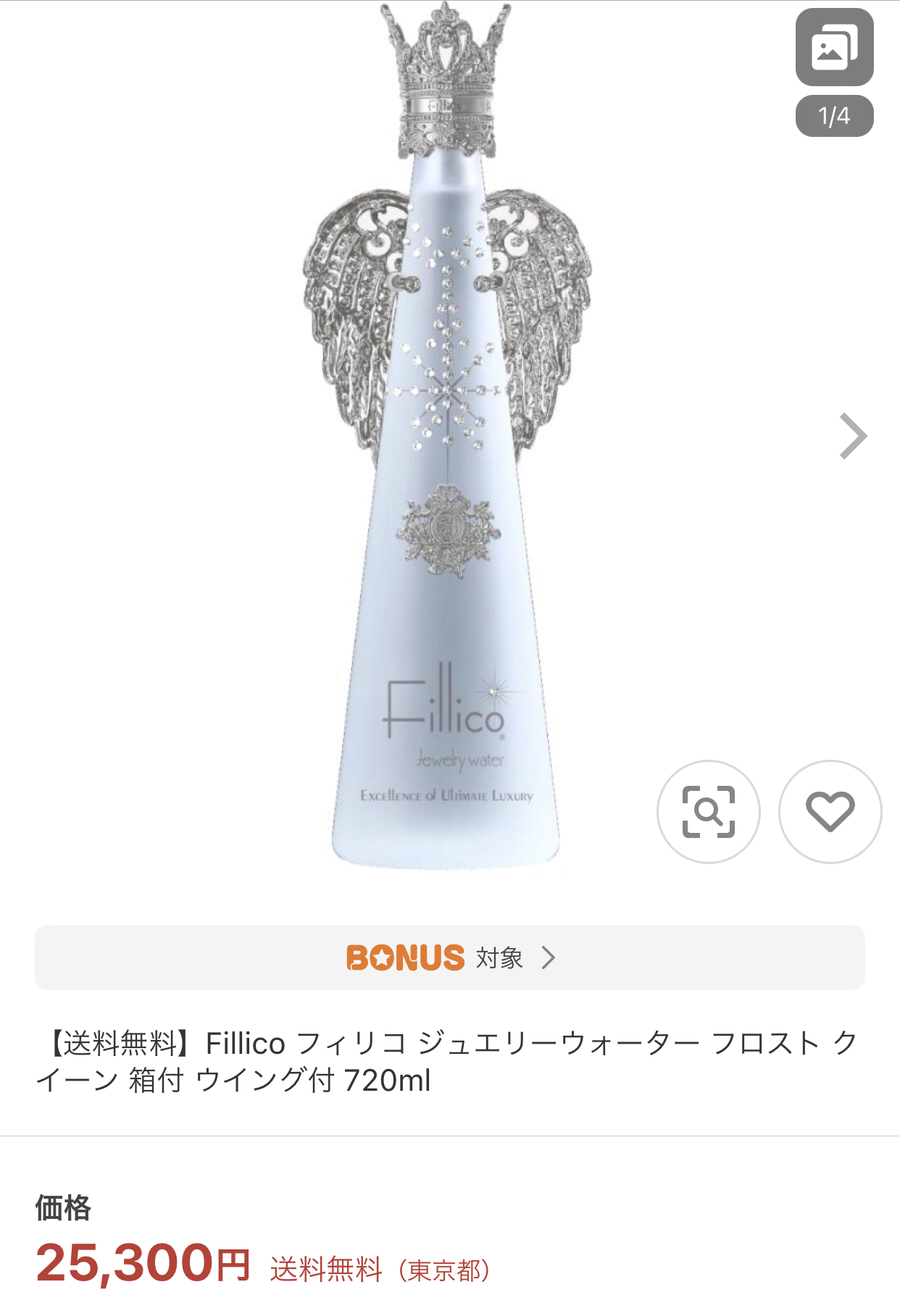Viewport: 900px width, 1316px height.
Task: Search for similar items by image
Action: coord(708,811)
